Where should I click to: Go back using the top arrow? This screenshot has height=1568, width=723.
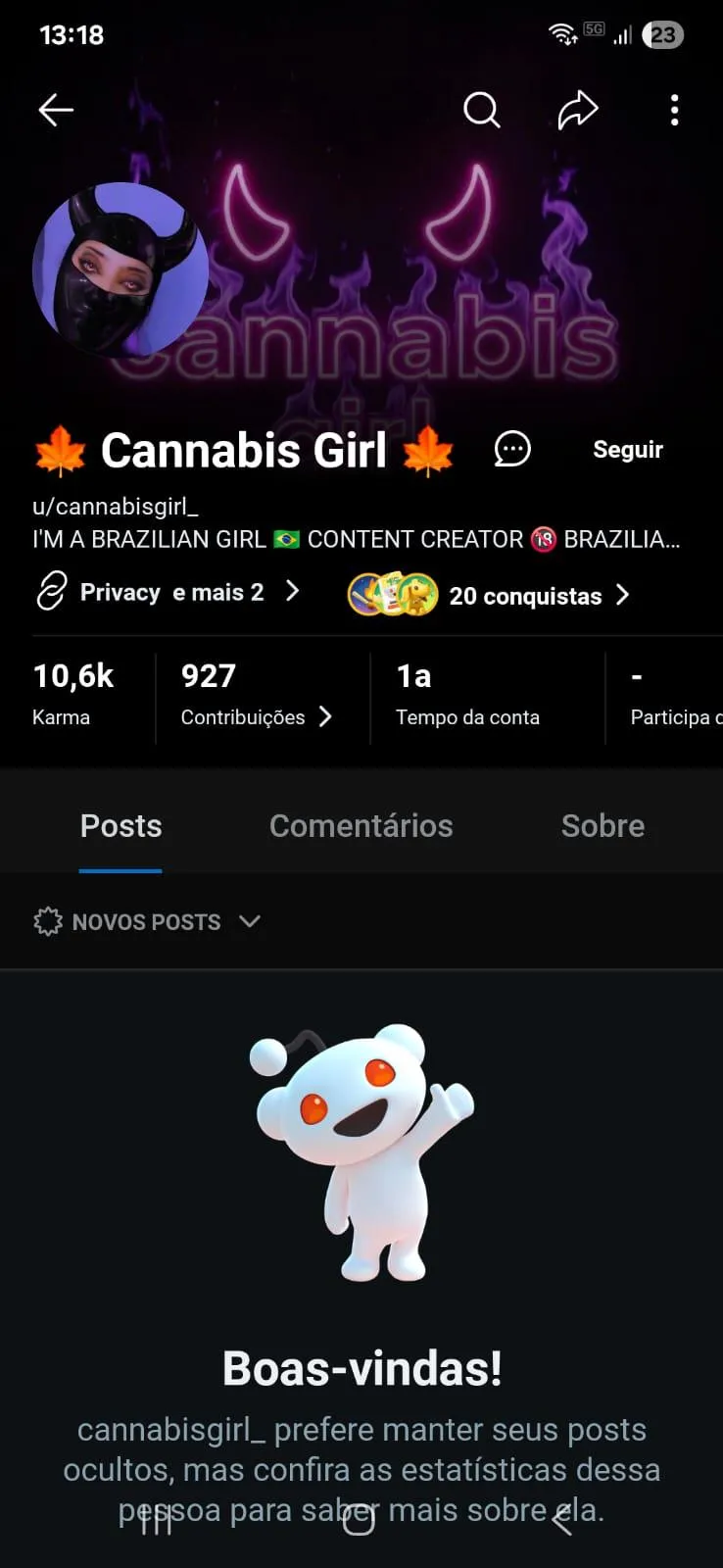tap(56, 110)
